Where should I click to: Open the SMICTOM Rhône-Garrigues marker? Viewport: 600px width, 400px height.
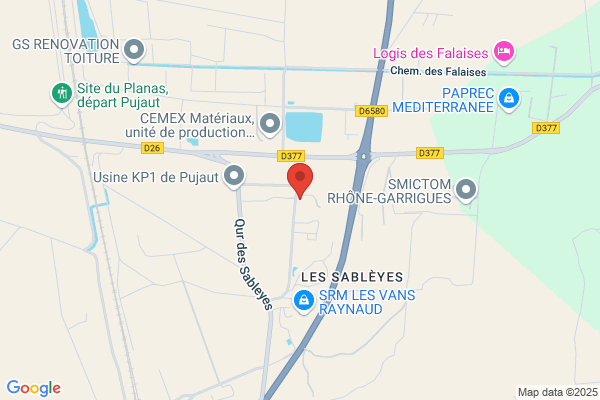(x=466, y=191)
